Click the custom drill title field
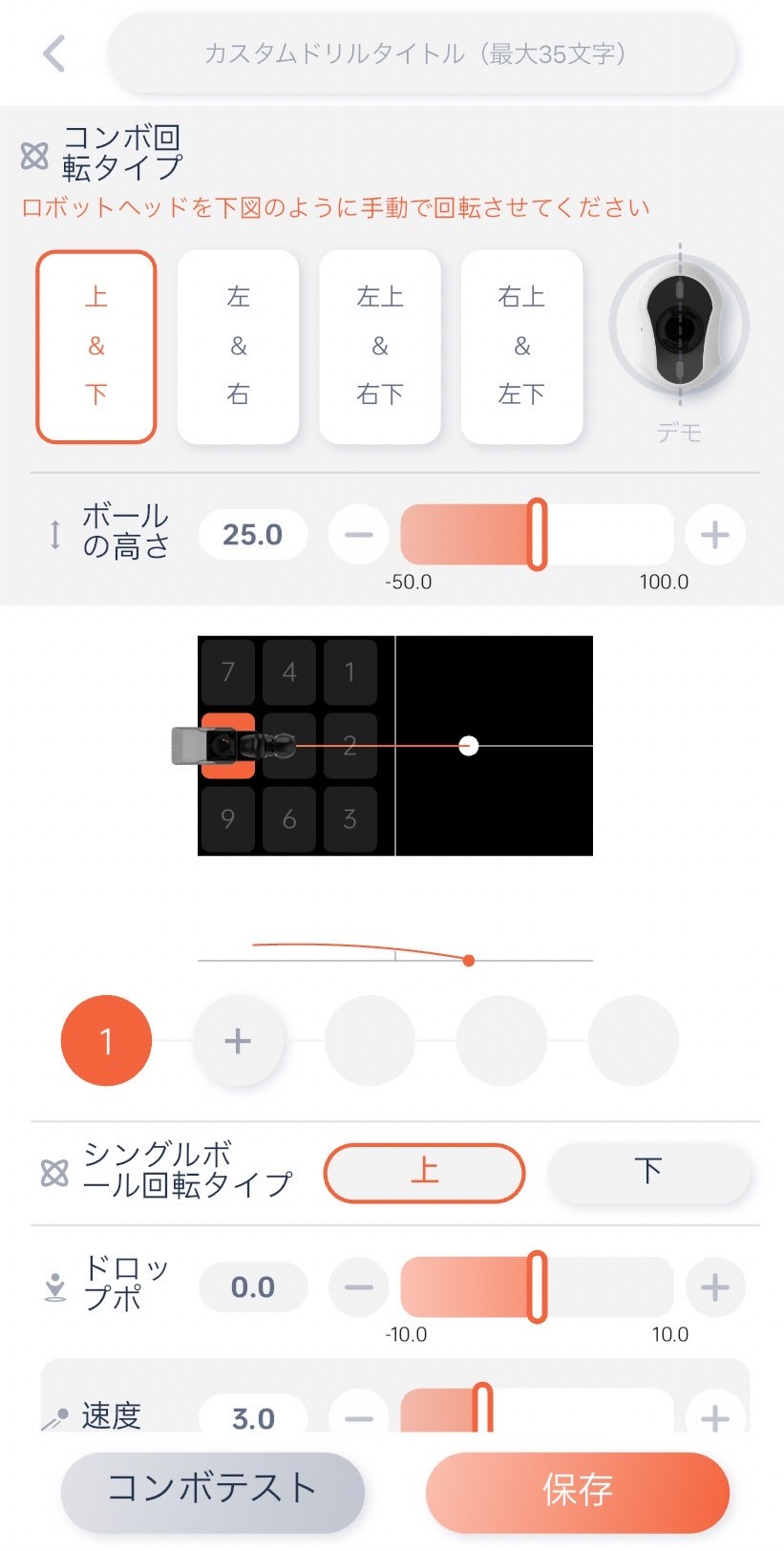 [x=420, y=54]
